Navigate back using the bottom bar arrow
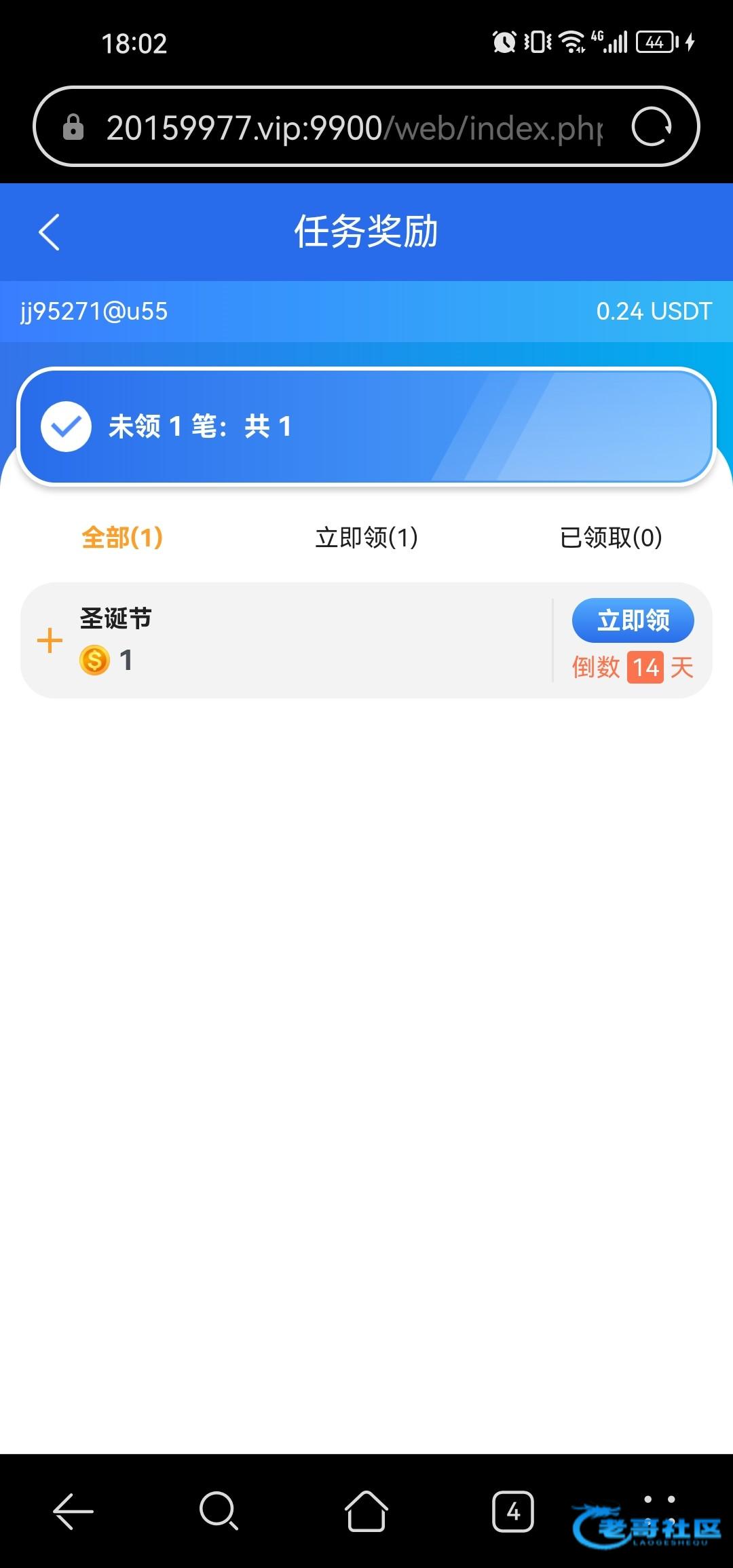Screen dimensions: 733x1568 tap(73, 1512)
